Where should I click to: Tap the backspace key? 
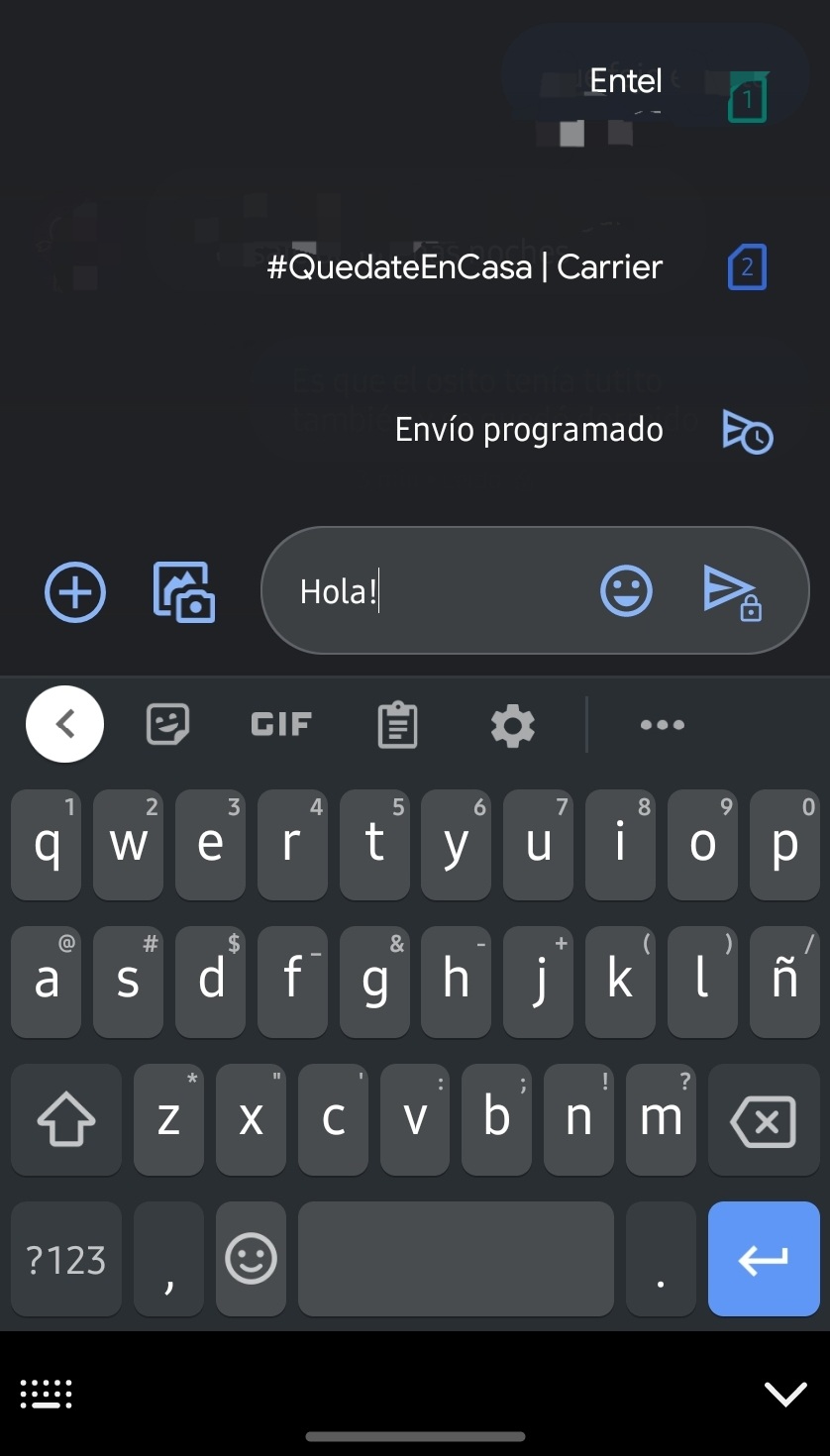tap(763, 1121)
